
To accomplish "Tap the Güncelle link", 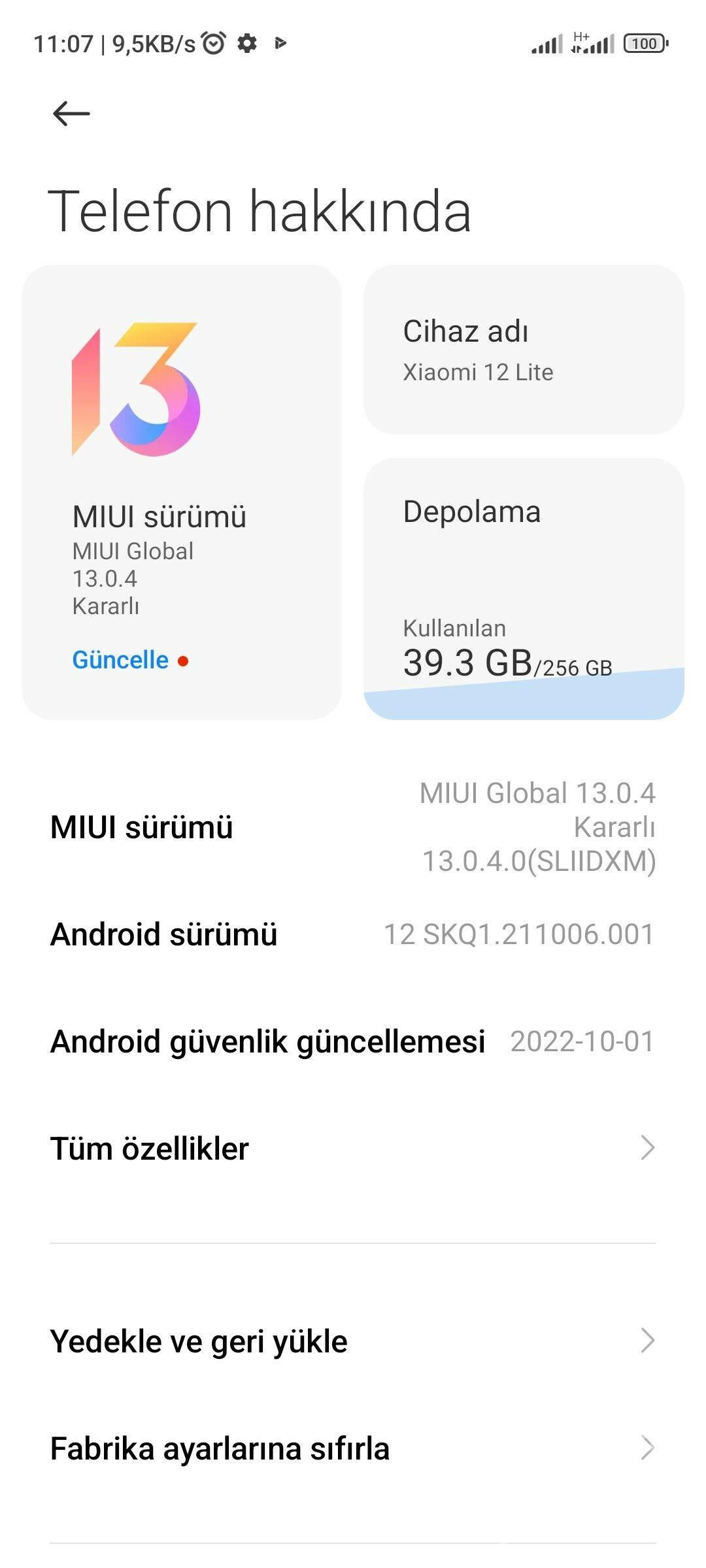I will click(122, 660).
